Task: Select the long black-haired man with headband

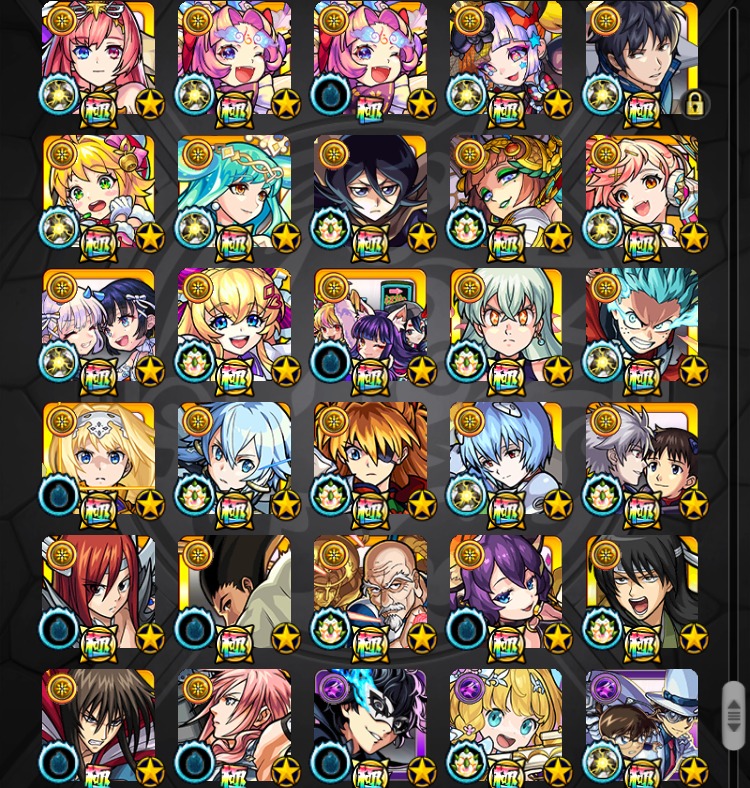Action: (x=641, y=592)
